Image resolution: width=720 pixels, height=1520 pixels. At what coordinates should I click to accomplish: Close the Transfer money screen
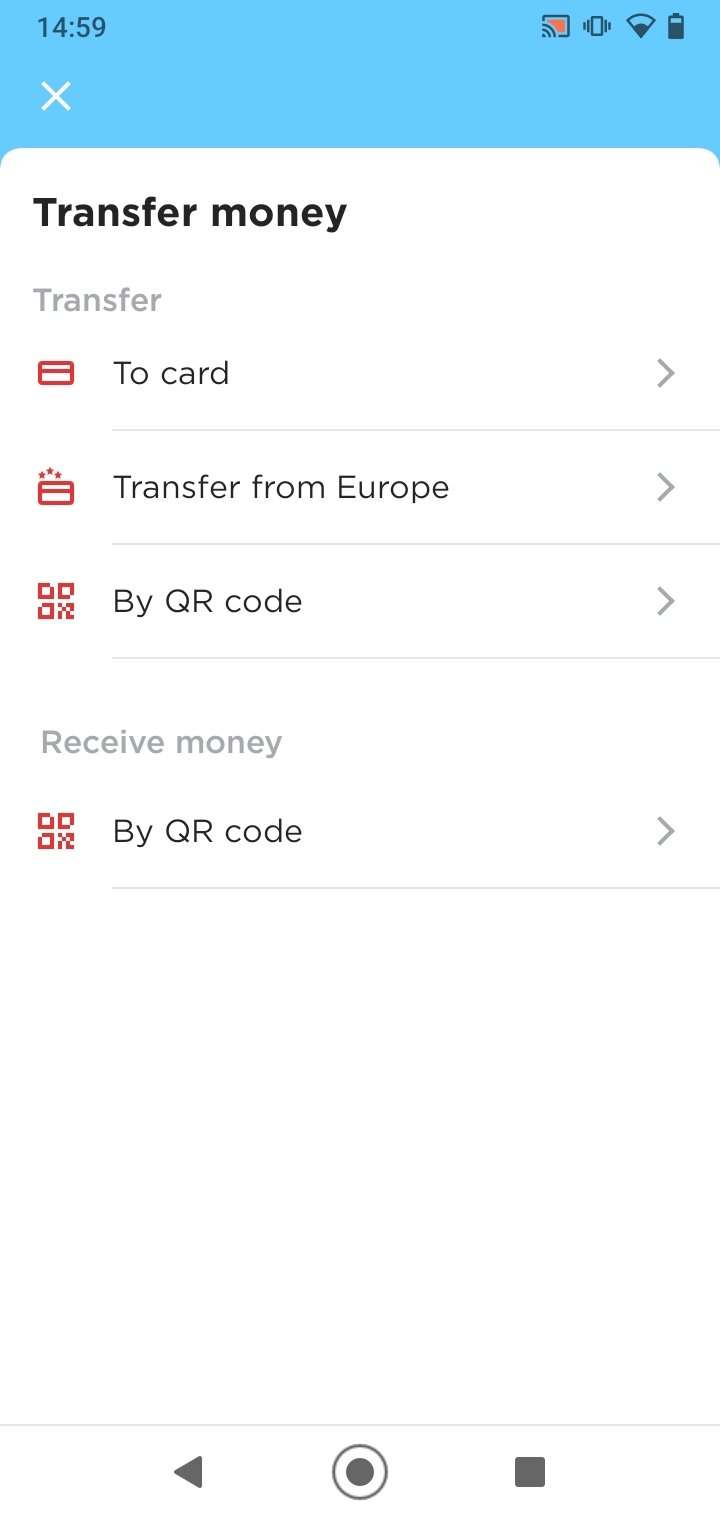[x=56, y=96]
